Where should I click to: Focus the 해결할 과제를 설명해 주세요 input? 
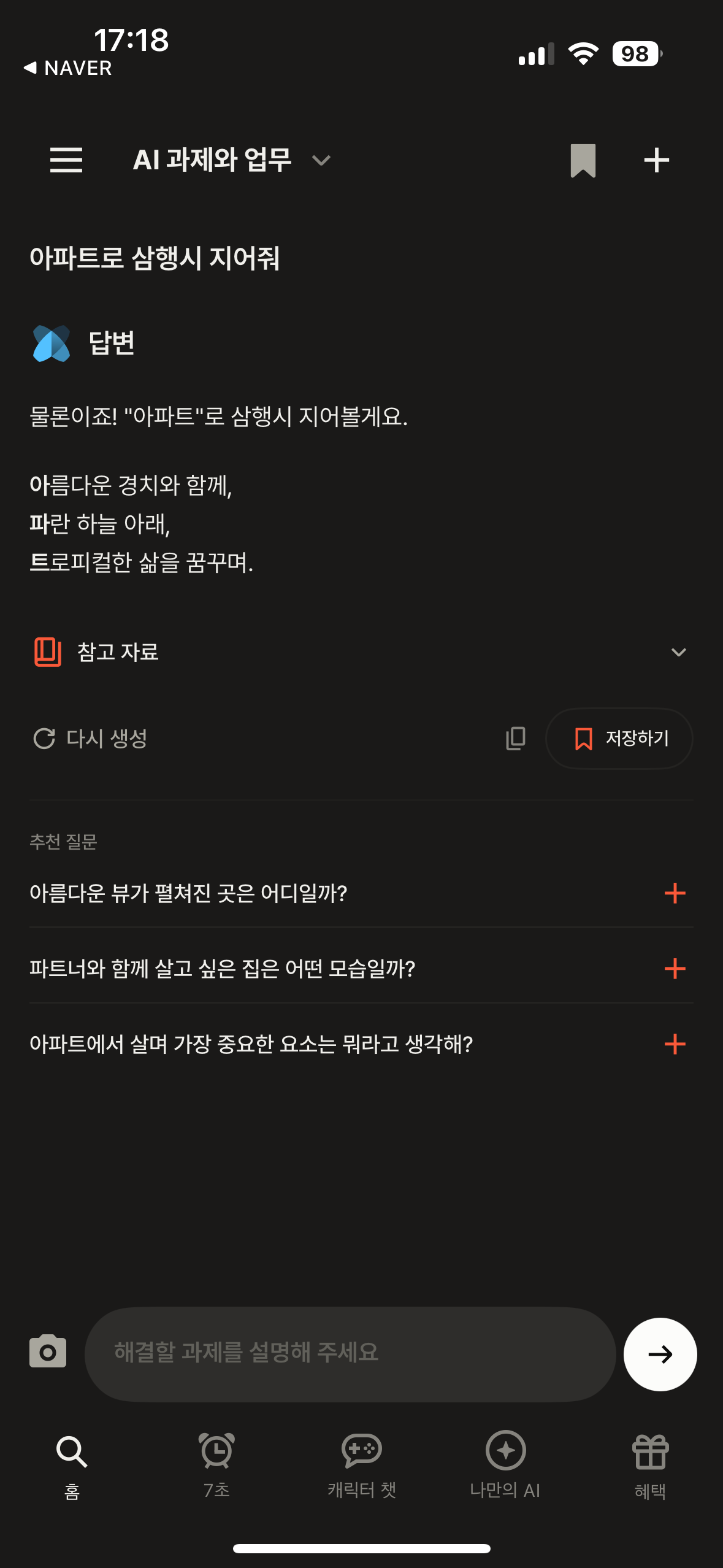pyautogui.click(x=350, y=1354)
